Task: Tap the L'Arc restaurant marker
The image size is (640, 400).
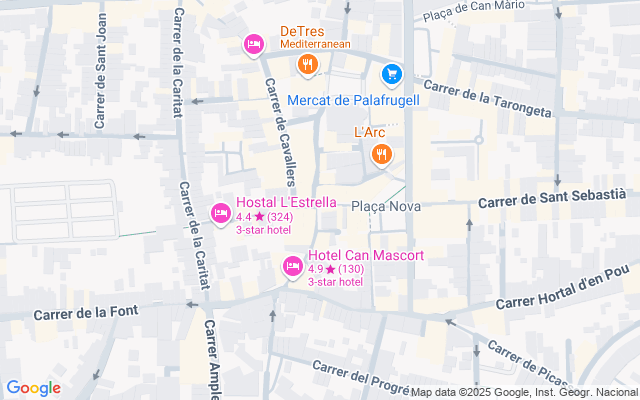Action: [381, 154]
